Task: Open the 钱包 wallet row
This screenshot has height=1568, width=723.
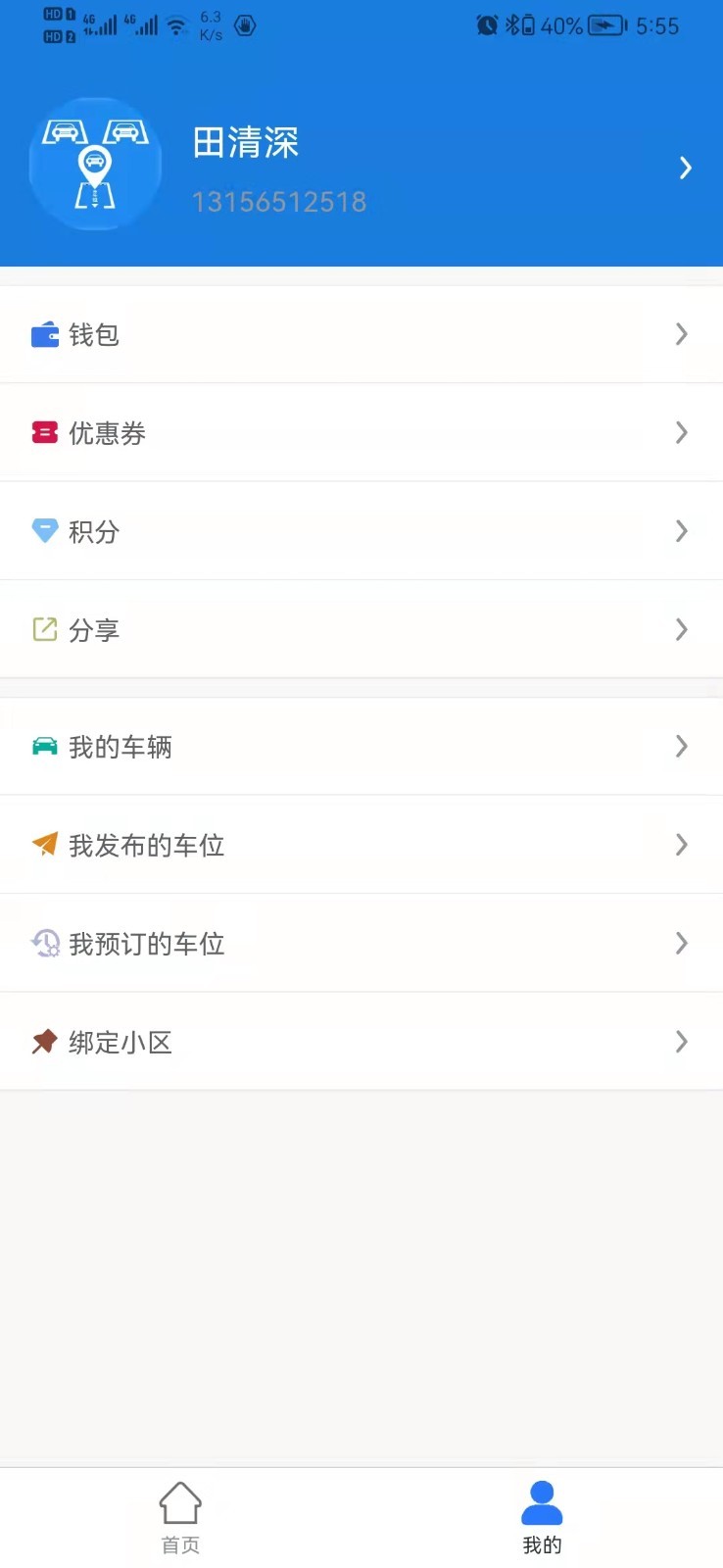Action: 361,335
